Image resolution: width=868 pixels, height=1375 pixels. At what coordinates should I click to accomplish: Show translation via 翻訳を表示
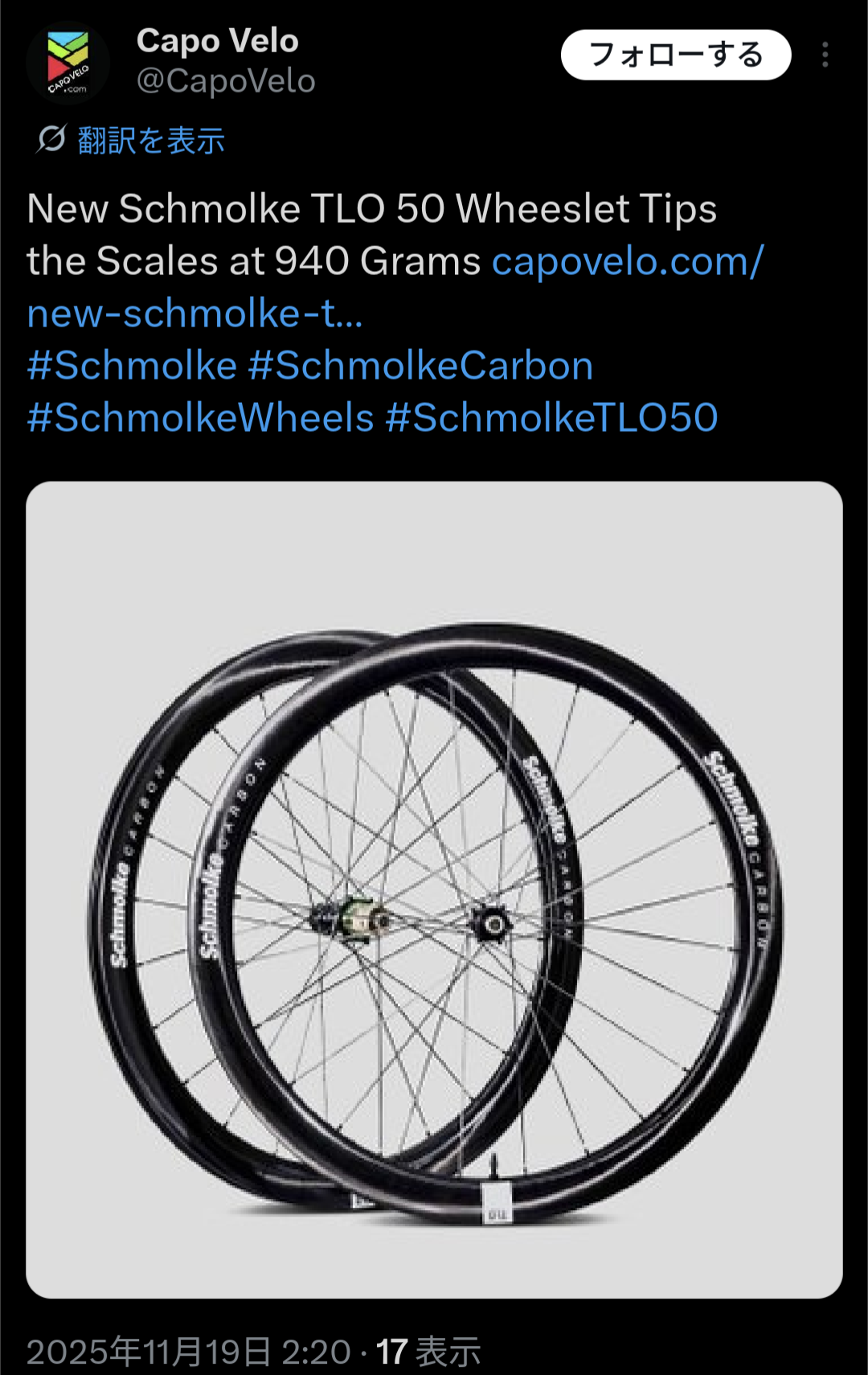click(x=150, y=141)
